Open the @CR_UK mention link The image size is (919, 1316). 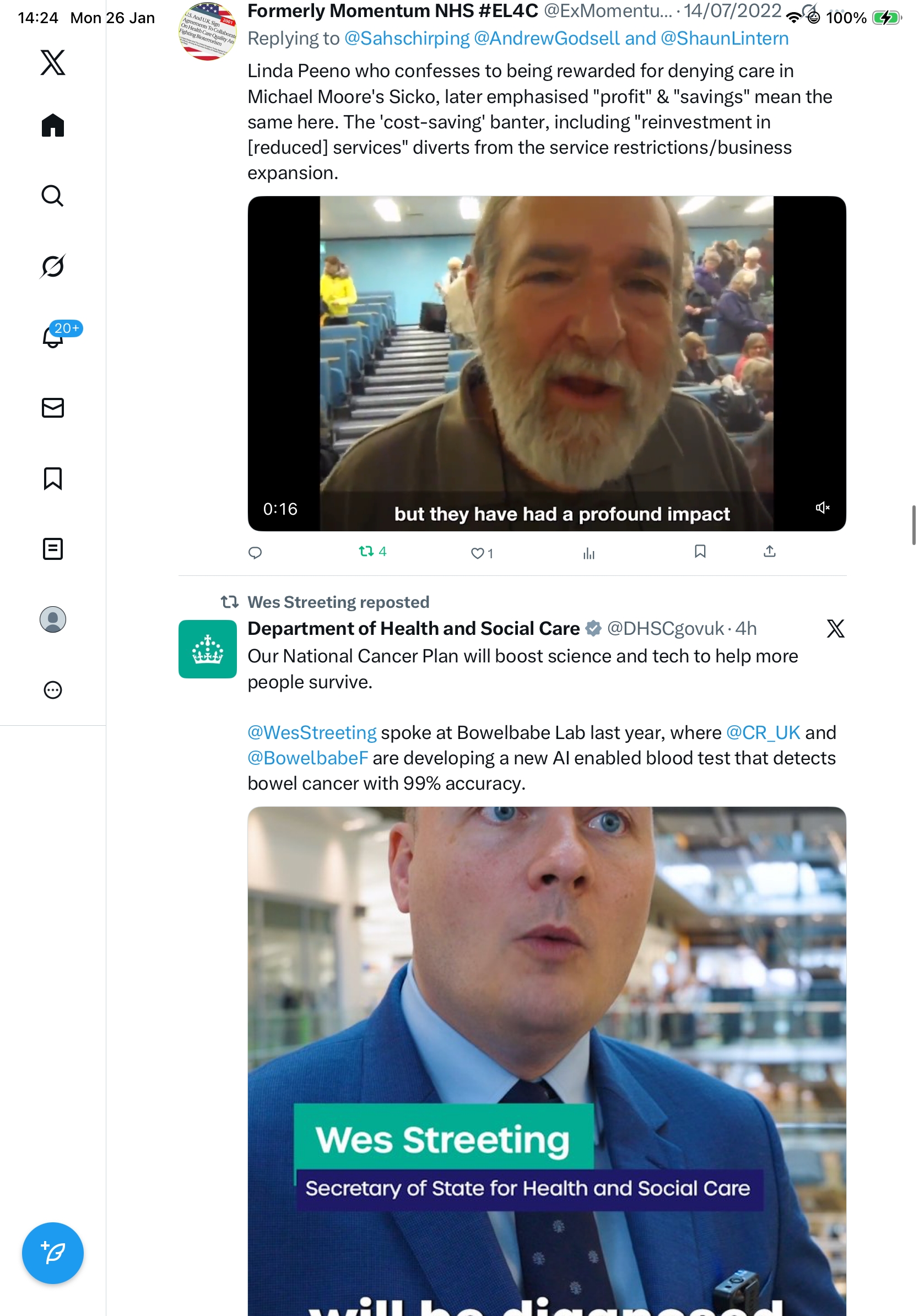[x=763, y=732]
